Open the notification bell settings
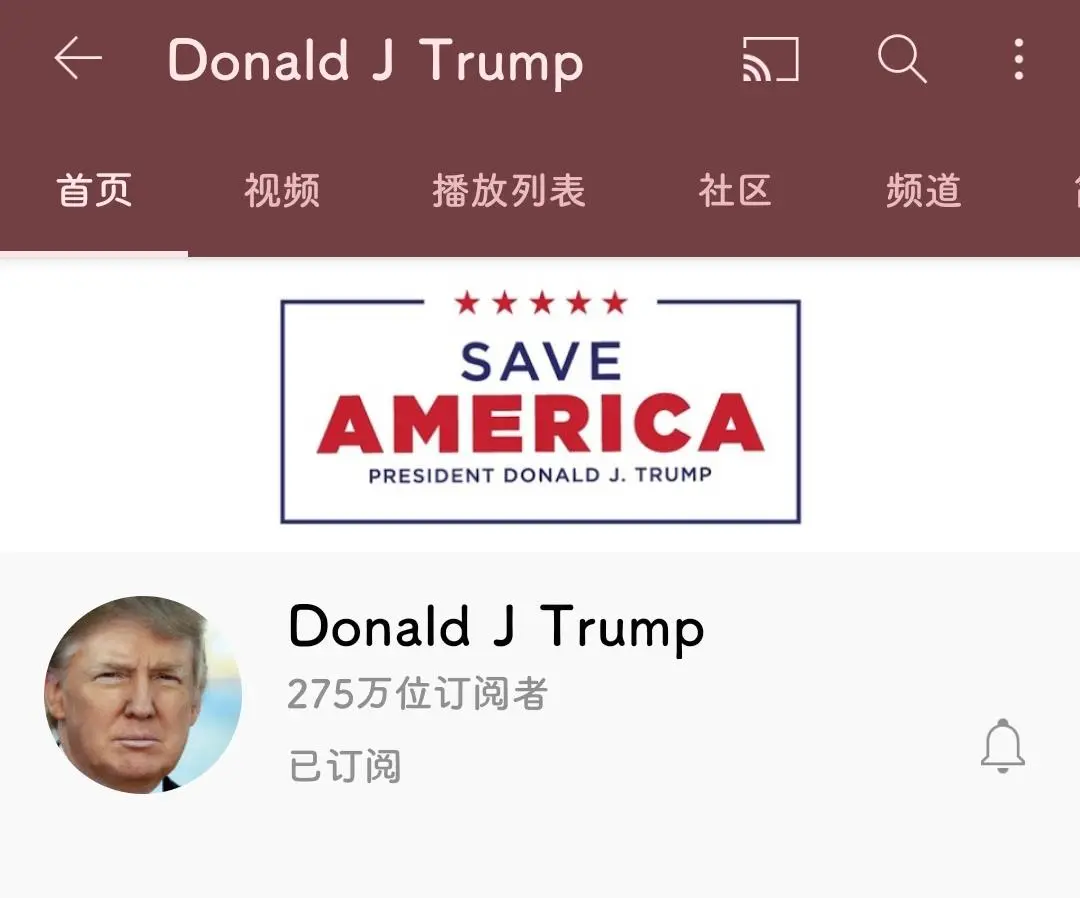 (x=1002, y=746)
